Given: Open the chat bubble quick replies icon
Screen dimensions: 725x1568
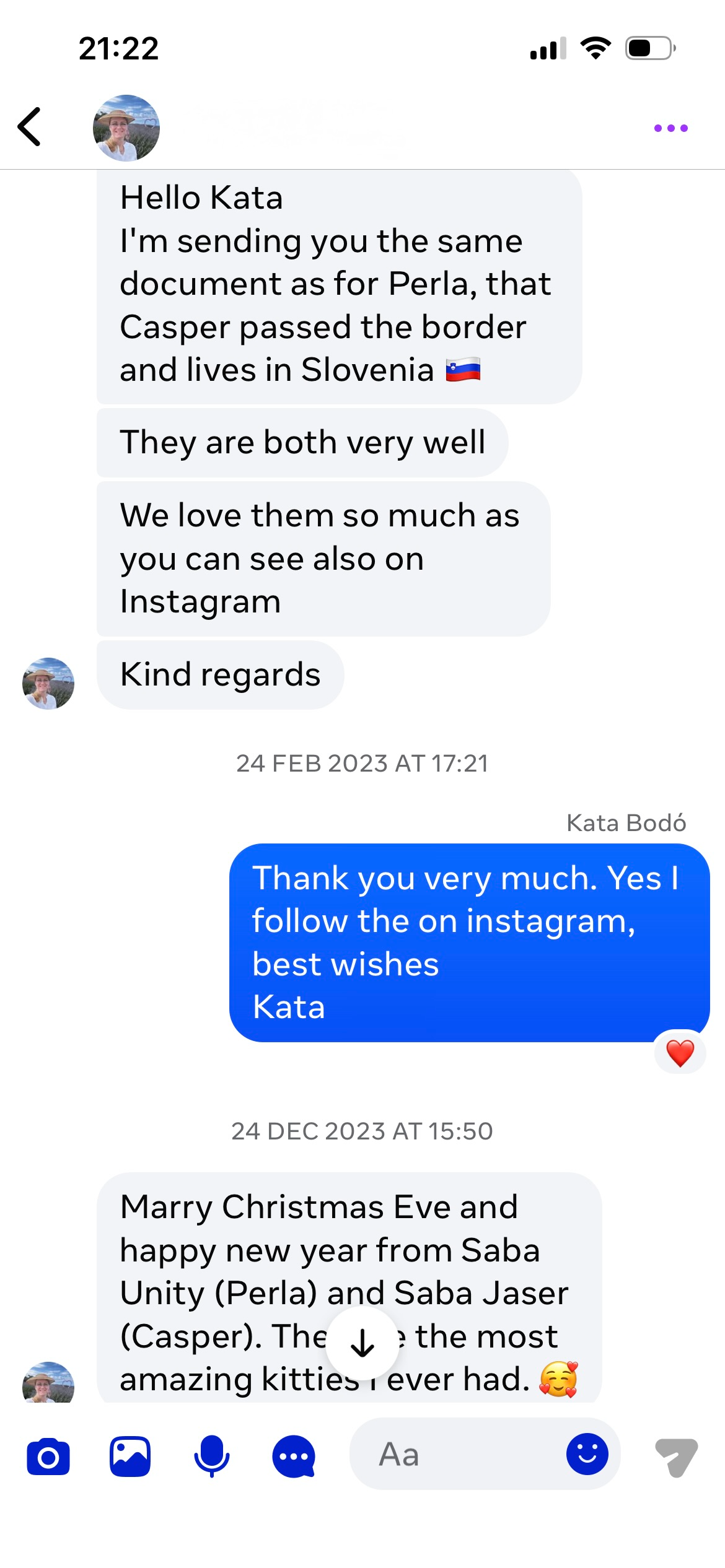Looking at the screenshot, I should (294, 1457).
